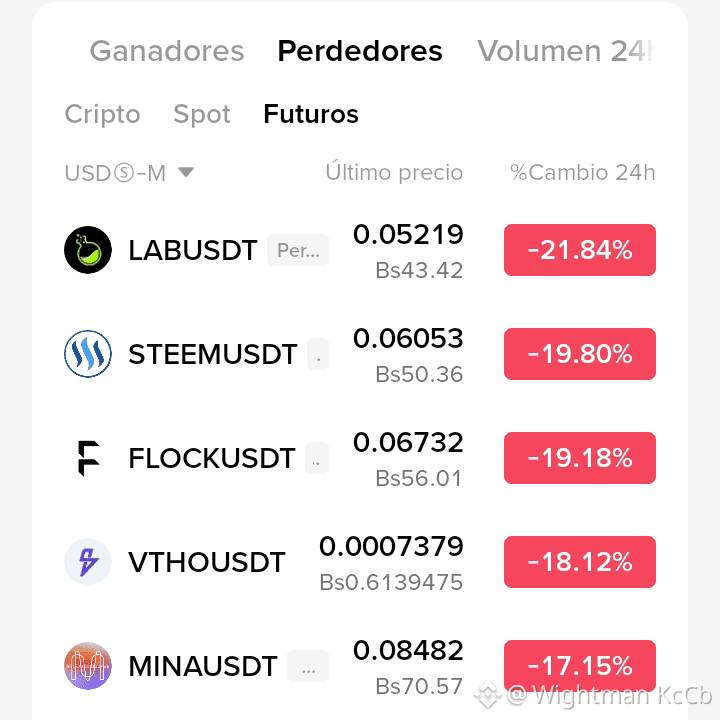This screenshot has width=720, height=720.
Task: Open the VTHOUSDT futures row
Action: (360, 562)
